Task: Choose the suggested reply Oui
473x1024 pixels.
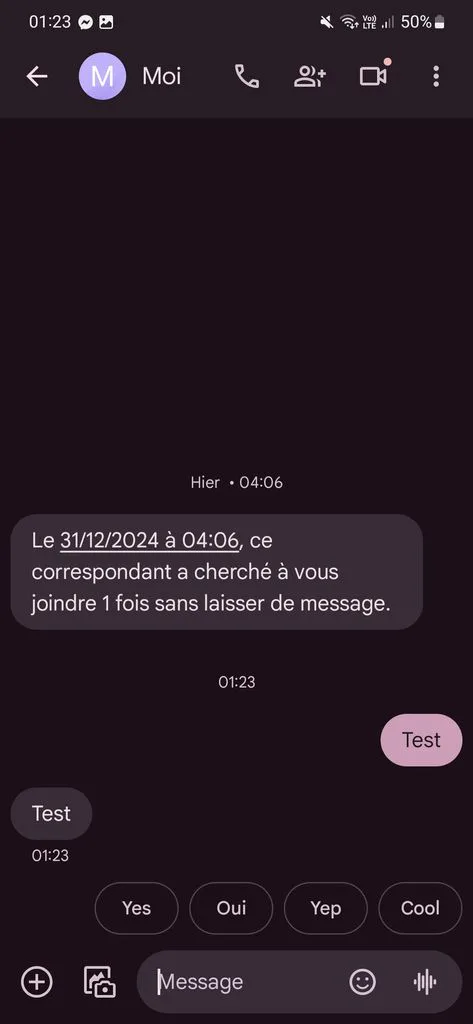Action: point(231,908)
